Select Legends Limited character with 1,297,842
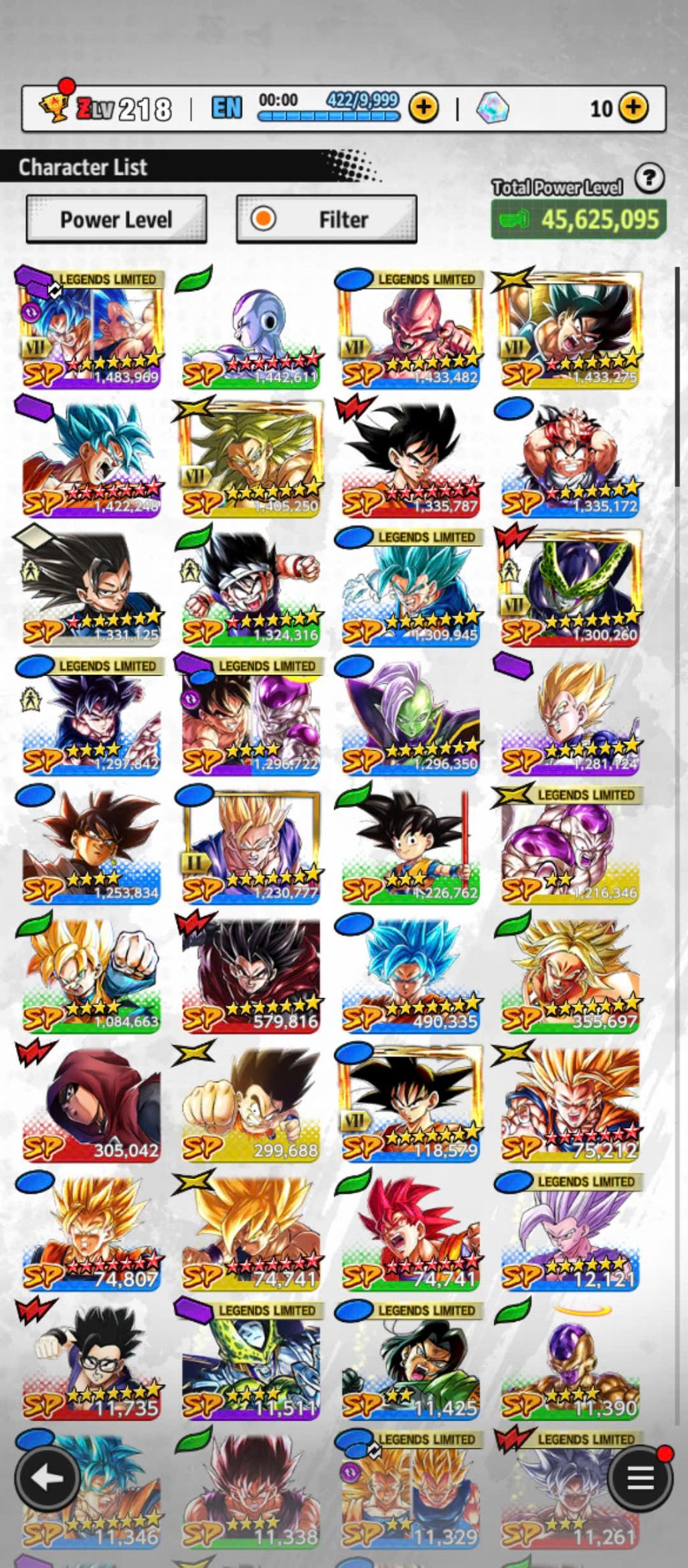The image size is (688, 1568). [92, 716]
